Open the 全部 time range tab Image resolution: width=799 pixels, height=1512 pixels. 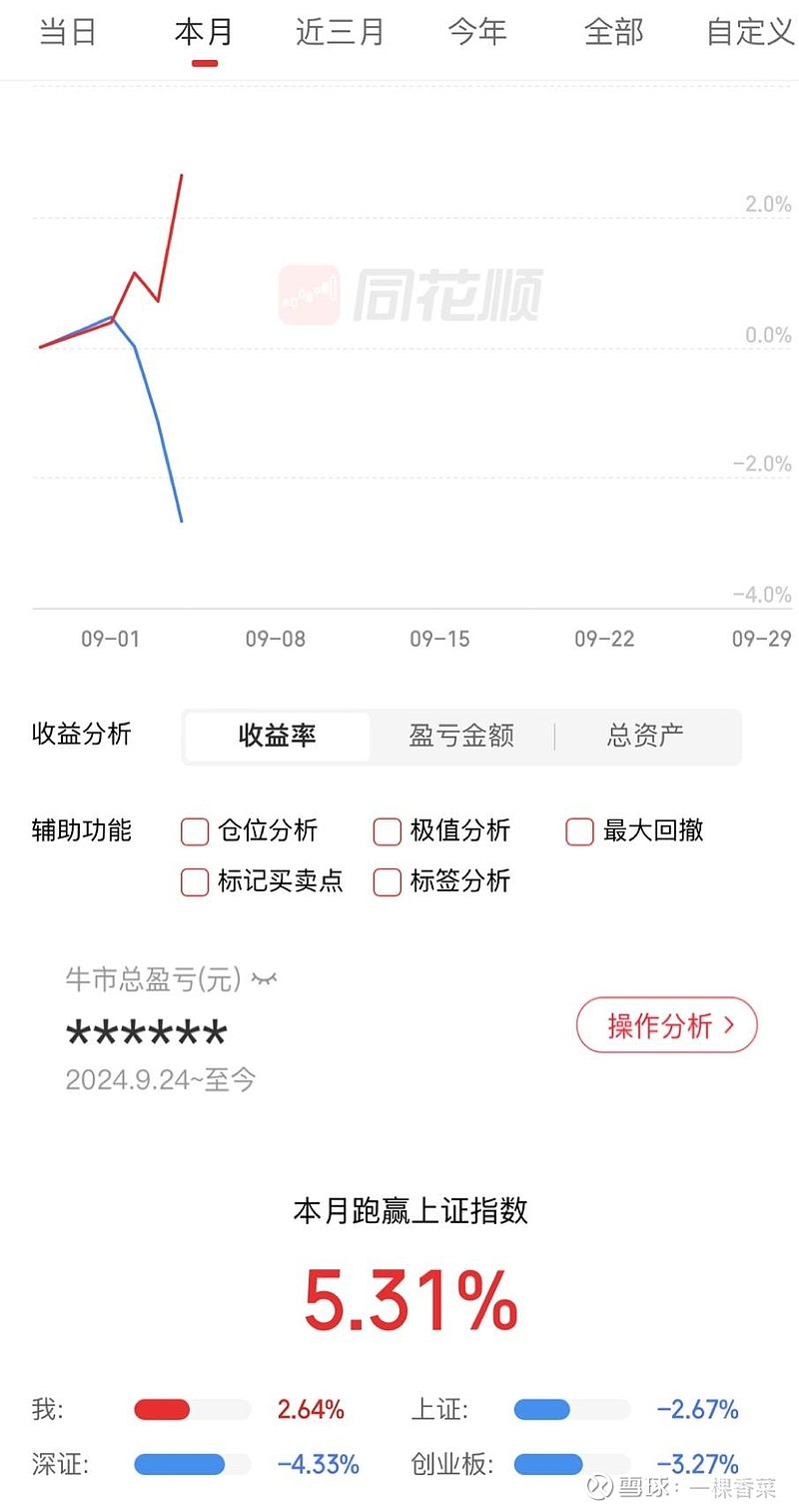click(613, 32)
